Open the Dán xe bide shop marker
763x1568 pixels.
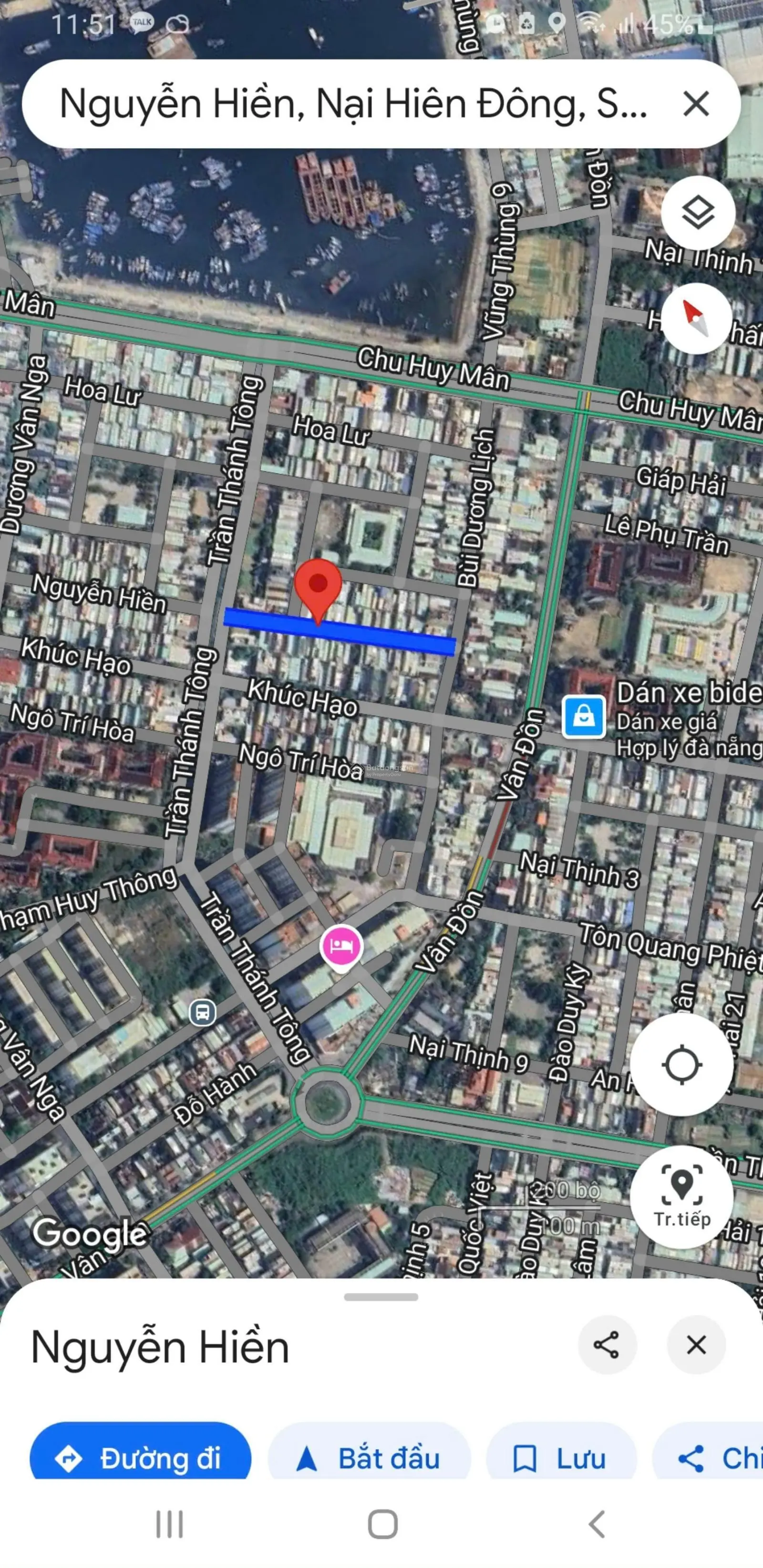tap(583, 717)
